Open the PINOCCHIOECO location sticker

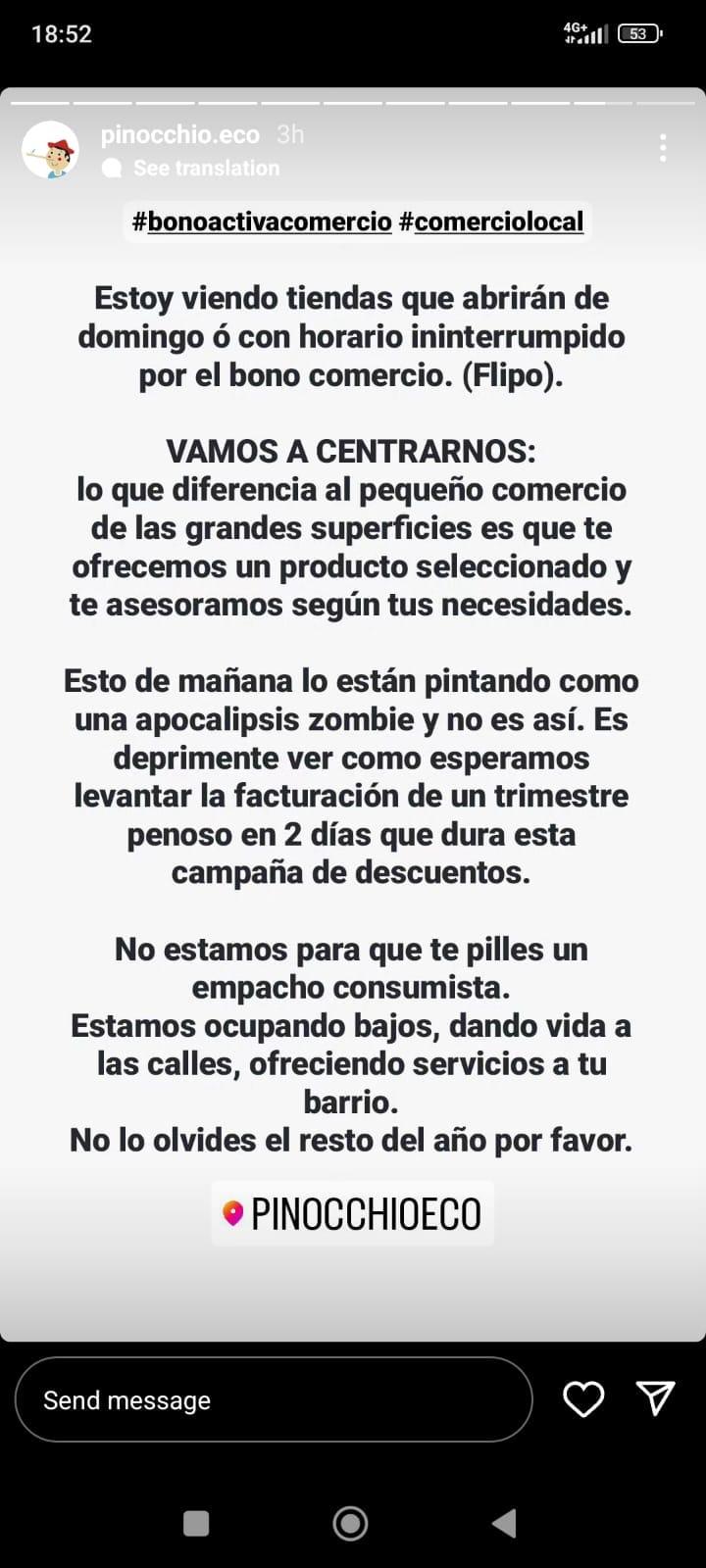pyautogui.click(x=353, y=1213)
